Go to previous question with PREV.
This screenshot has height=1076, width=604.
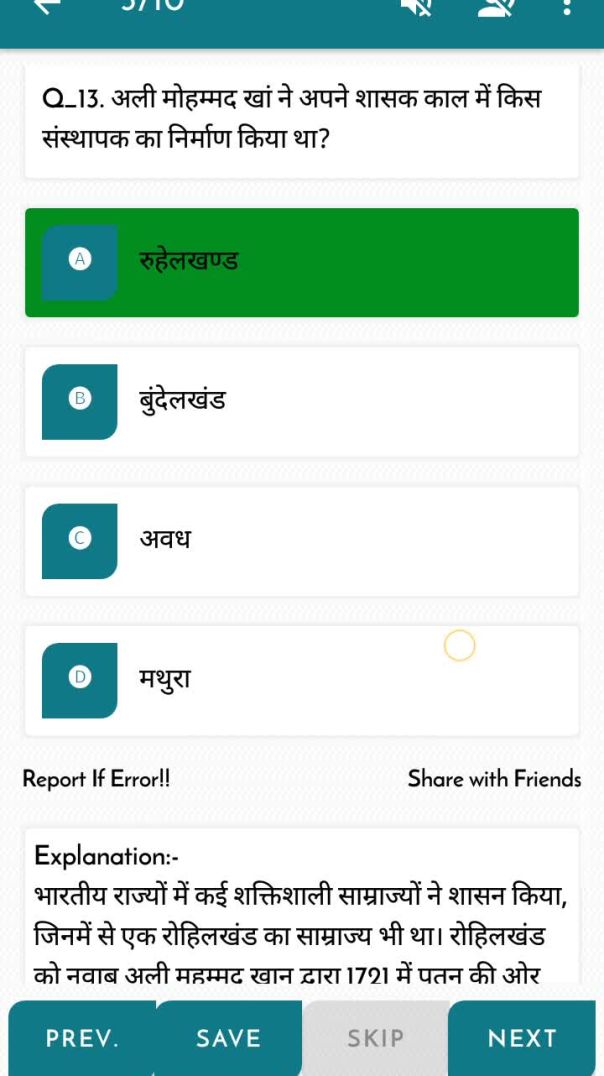click(82, 1039)
